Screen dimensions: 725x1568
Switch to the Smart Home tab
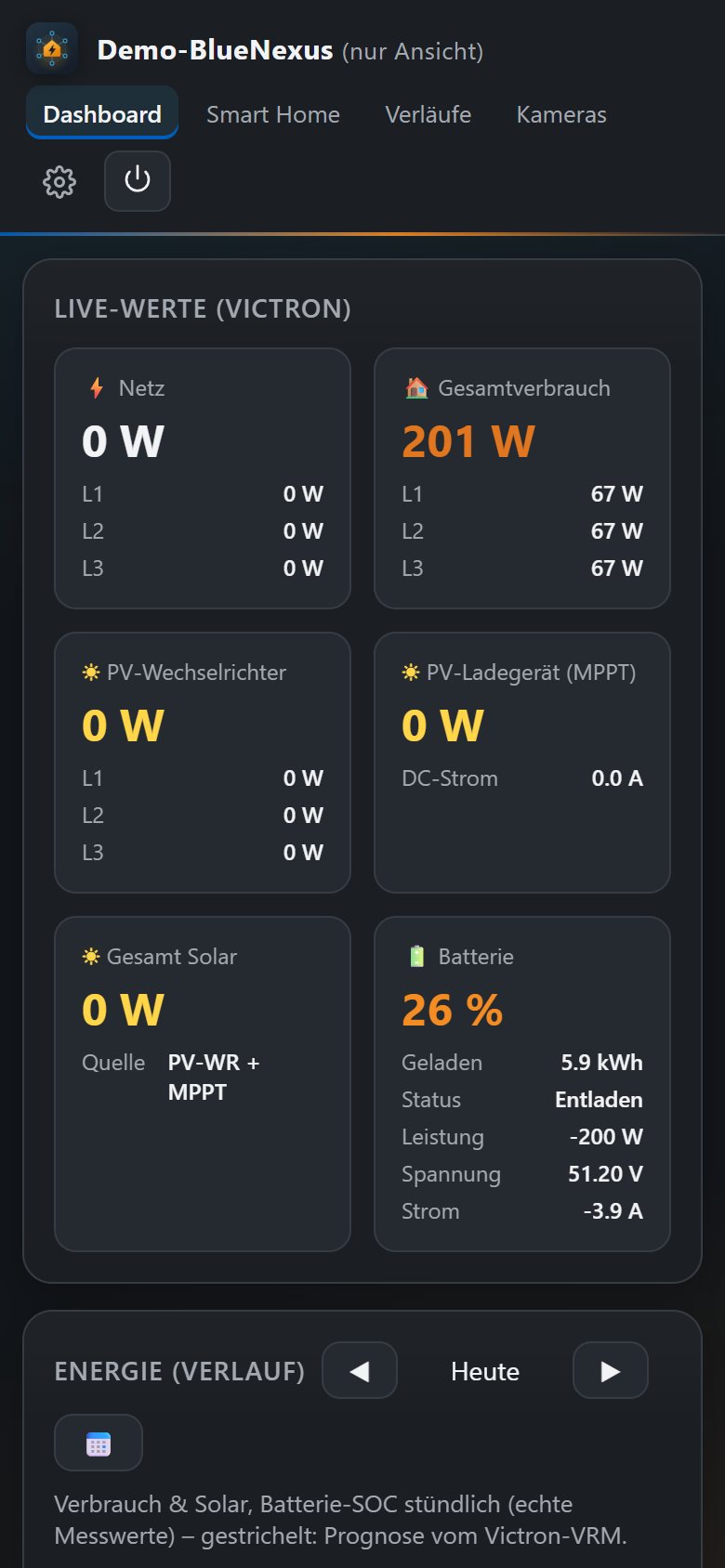273,114
